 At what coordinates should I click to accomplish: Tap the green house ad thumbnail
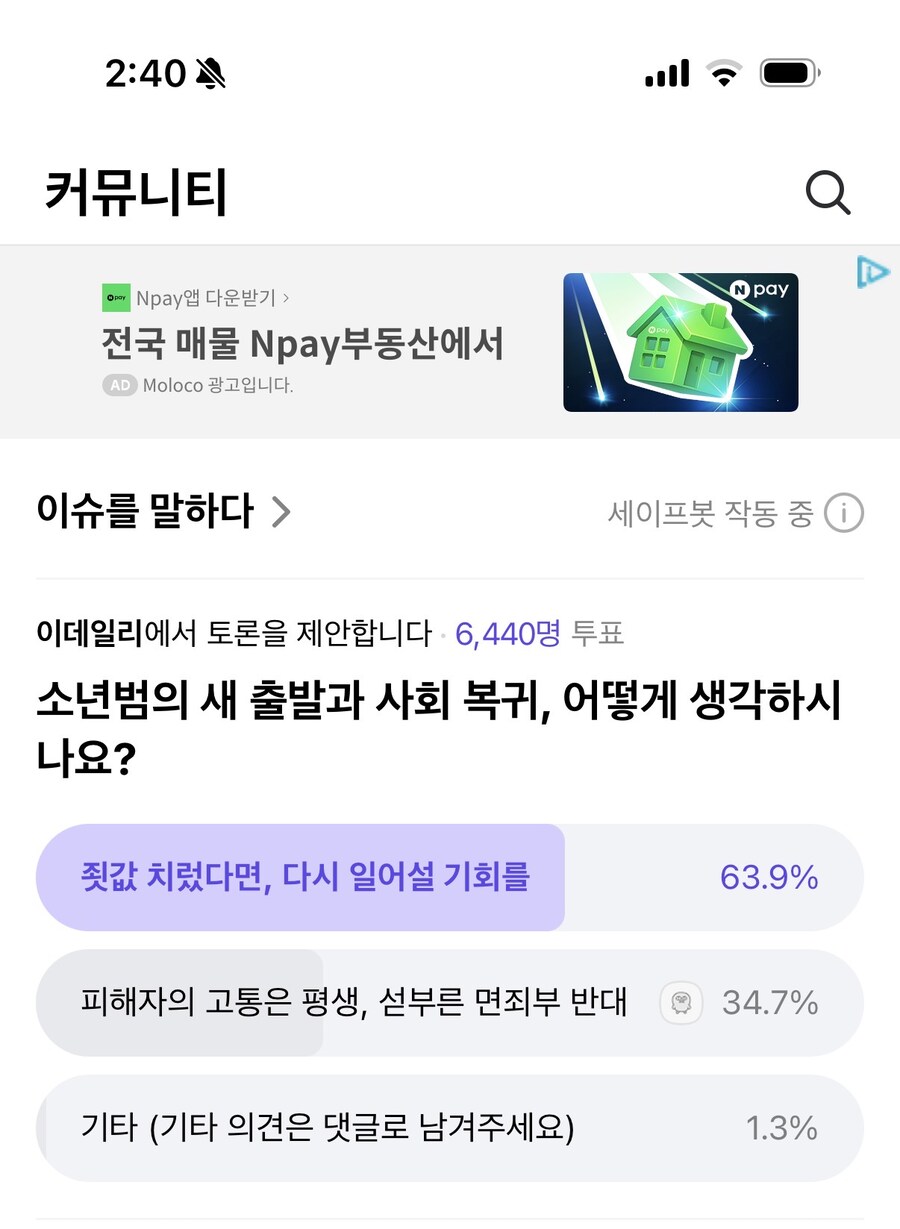(680, 343)
